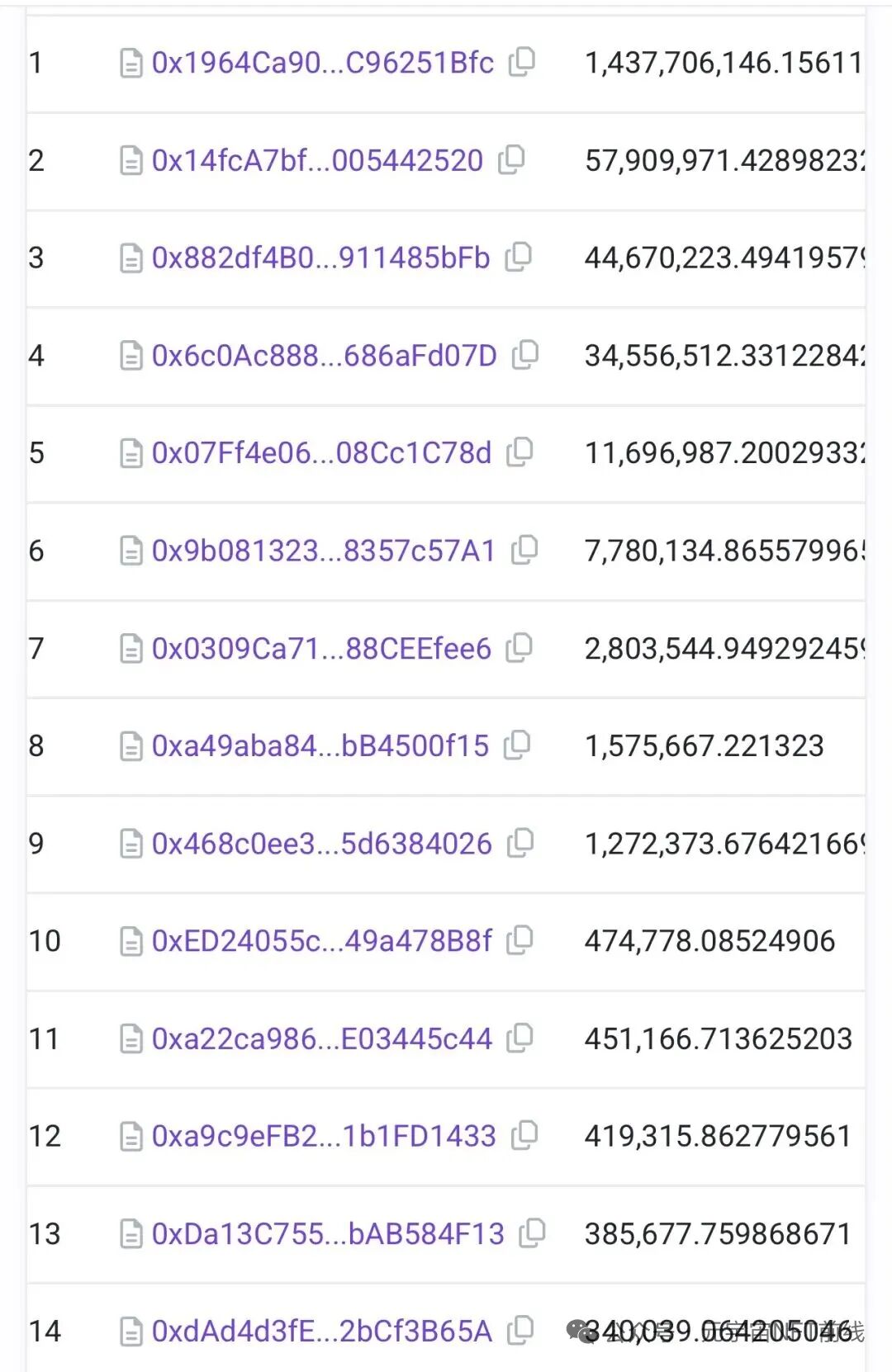Screen dimensions: 892x1372
Task: Open address 0x6c0Ac888...686aFd07D
Action: [324, 356]
